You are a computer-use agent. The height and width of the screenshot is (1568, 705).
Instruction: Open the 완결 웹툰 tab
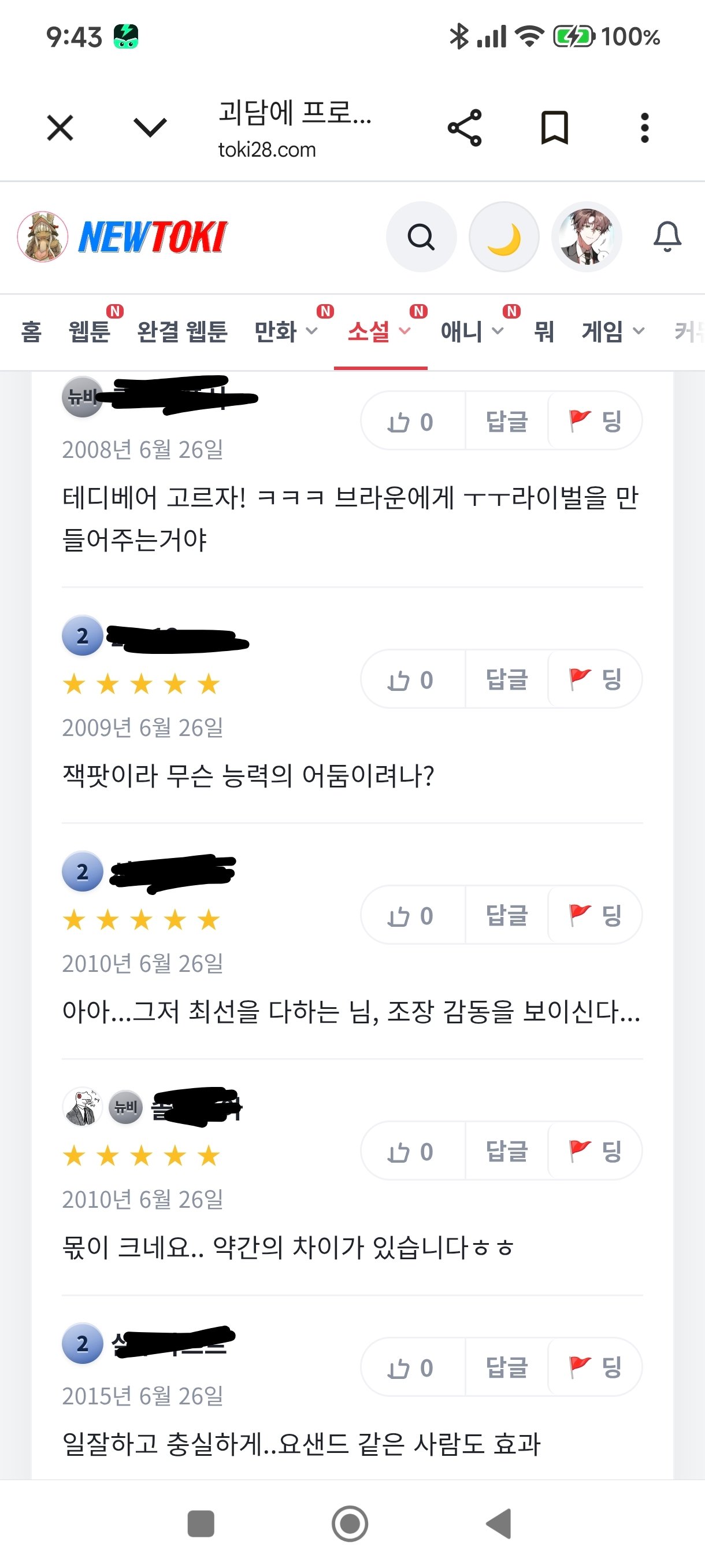[183, 332]
